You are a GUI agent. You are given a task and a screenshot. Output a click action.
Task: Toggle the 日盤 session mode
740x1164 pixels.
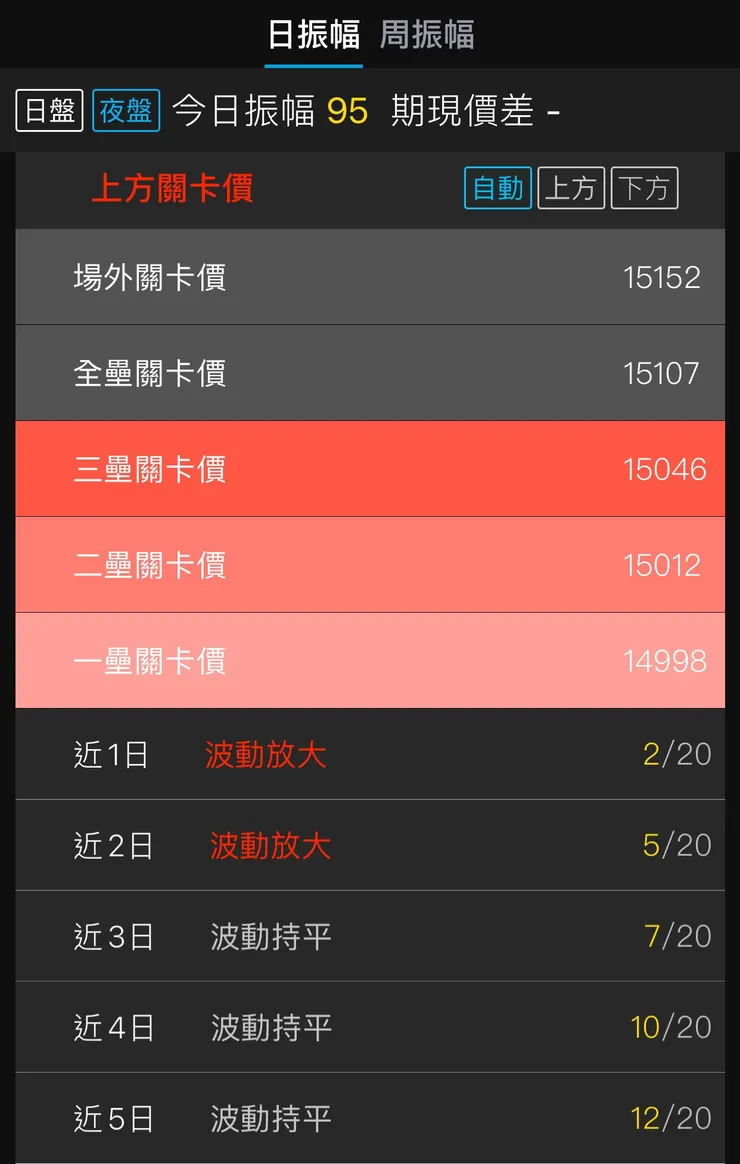[48, 110]
